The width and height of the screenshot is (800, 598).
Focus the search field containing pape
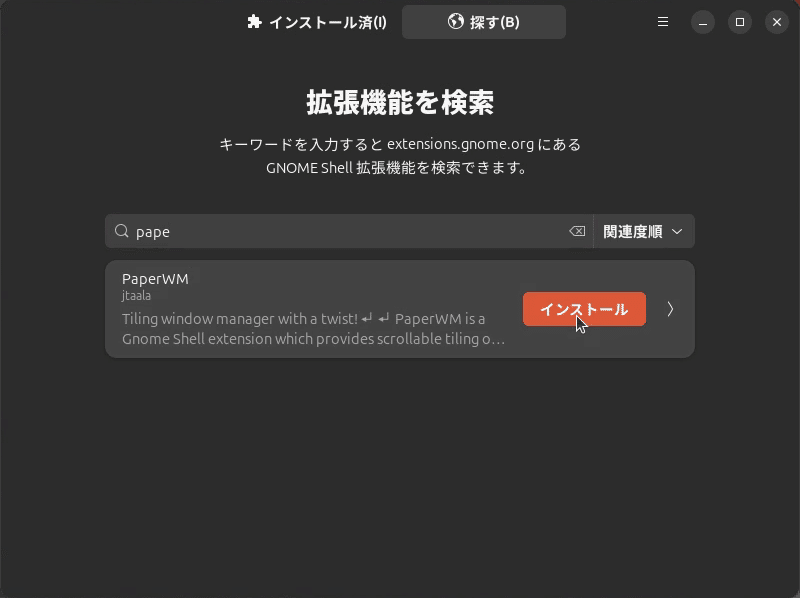click(340, 231)
